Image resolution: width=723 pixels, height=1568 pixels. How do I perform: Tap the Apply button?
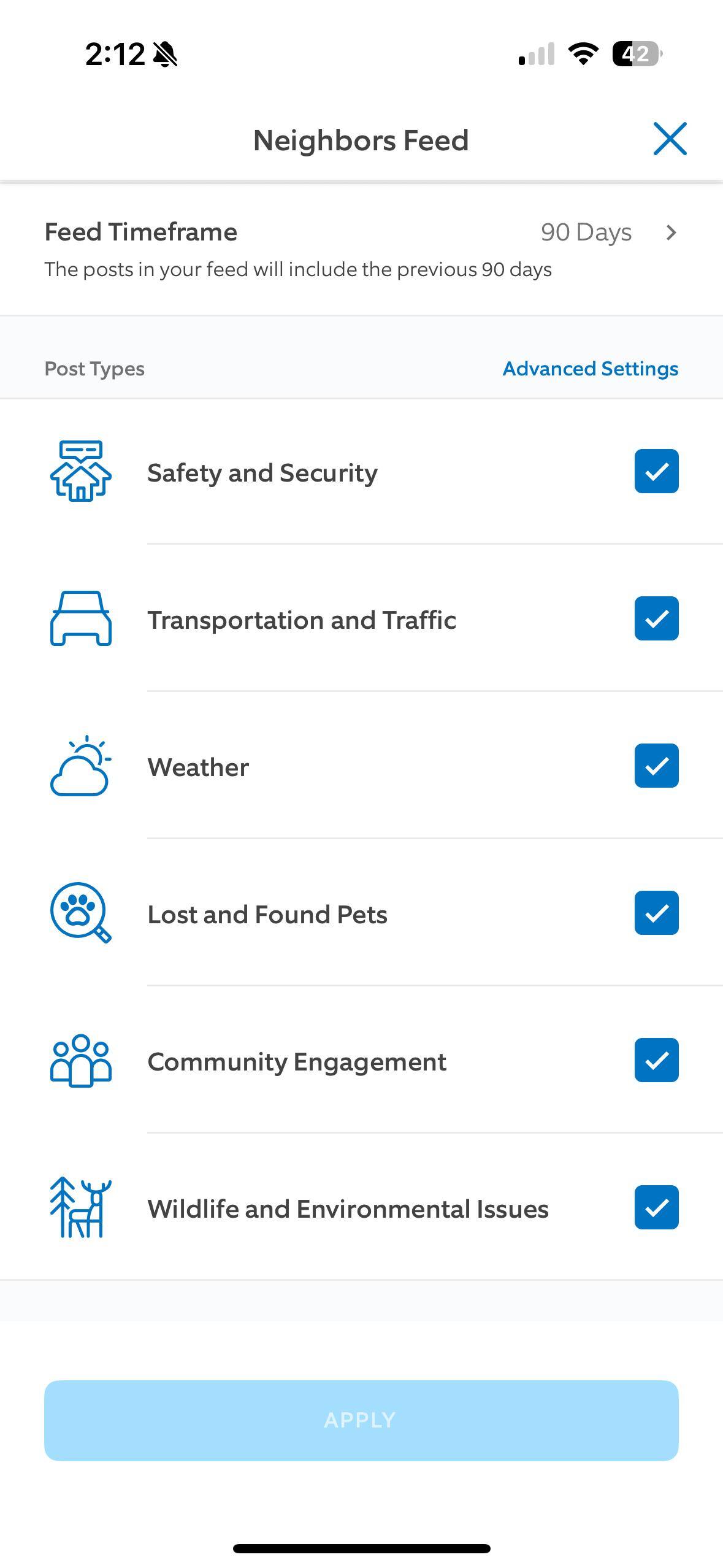pyautogui.click(x=361, y=1420)
